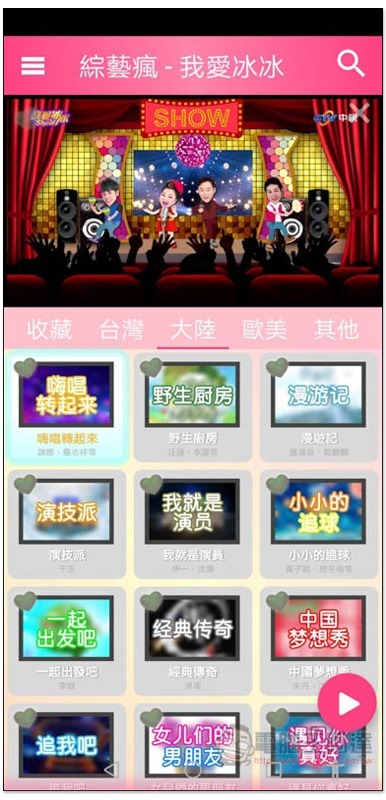Open the 漫遊記 show card
This screenshot has height=800, width=386.
(x=319, y=408)
